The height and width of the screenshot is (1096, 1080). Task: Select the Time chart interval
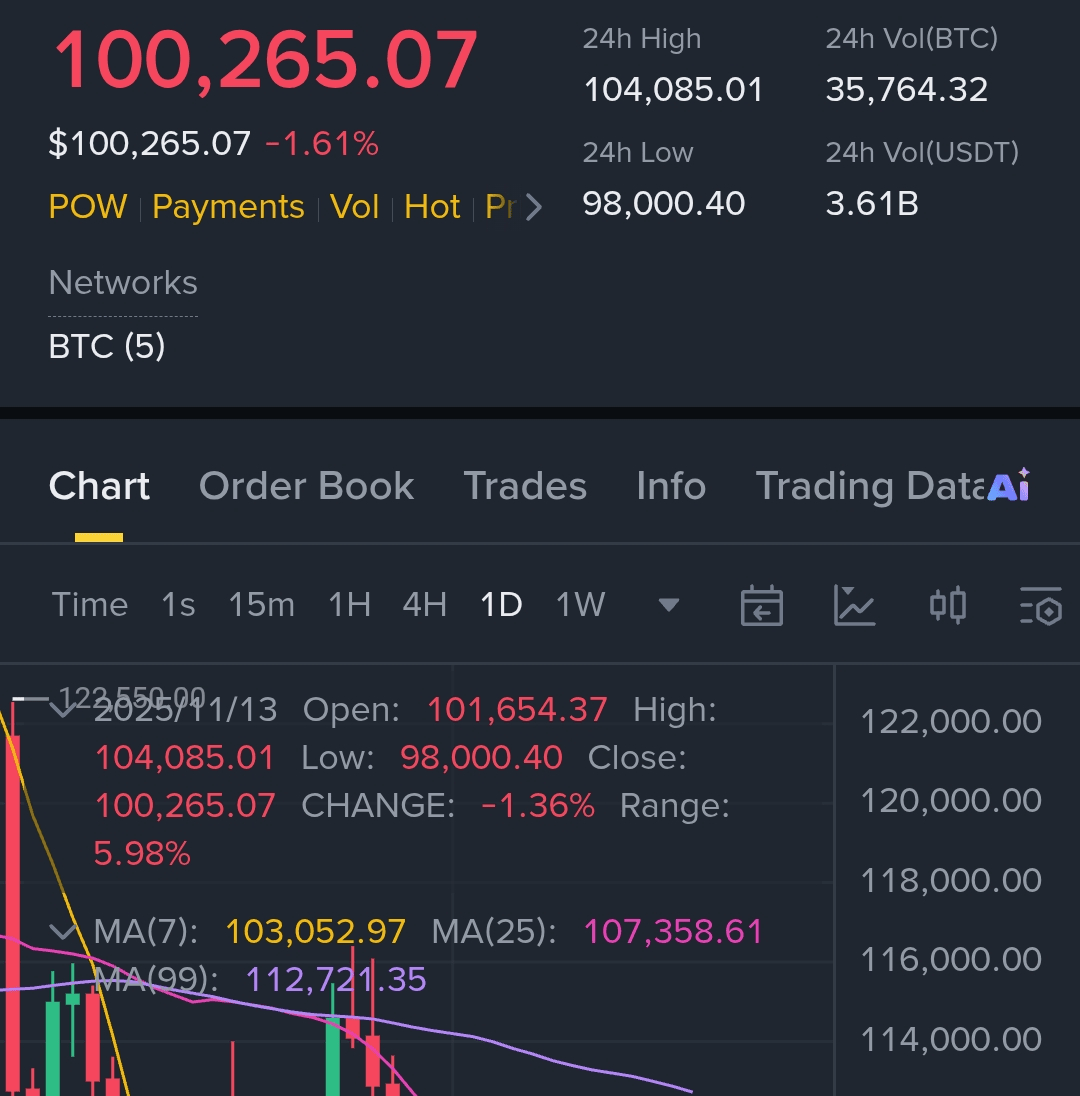90,605
